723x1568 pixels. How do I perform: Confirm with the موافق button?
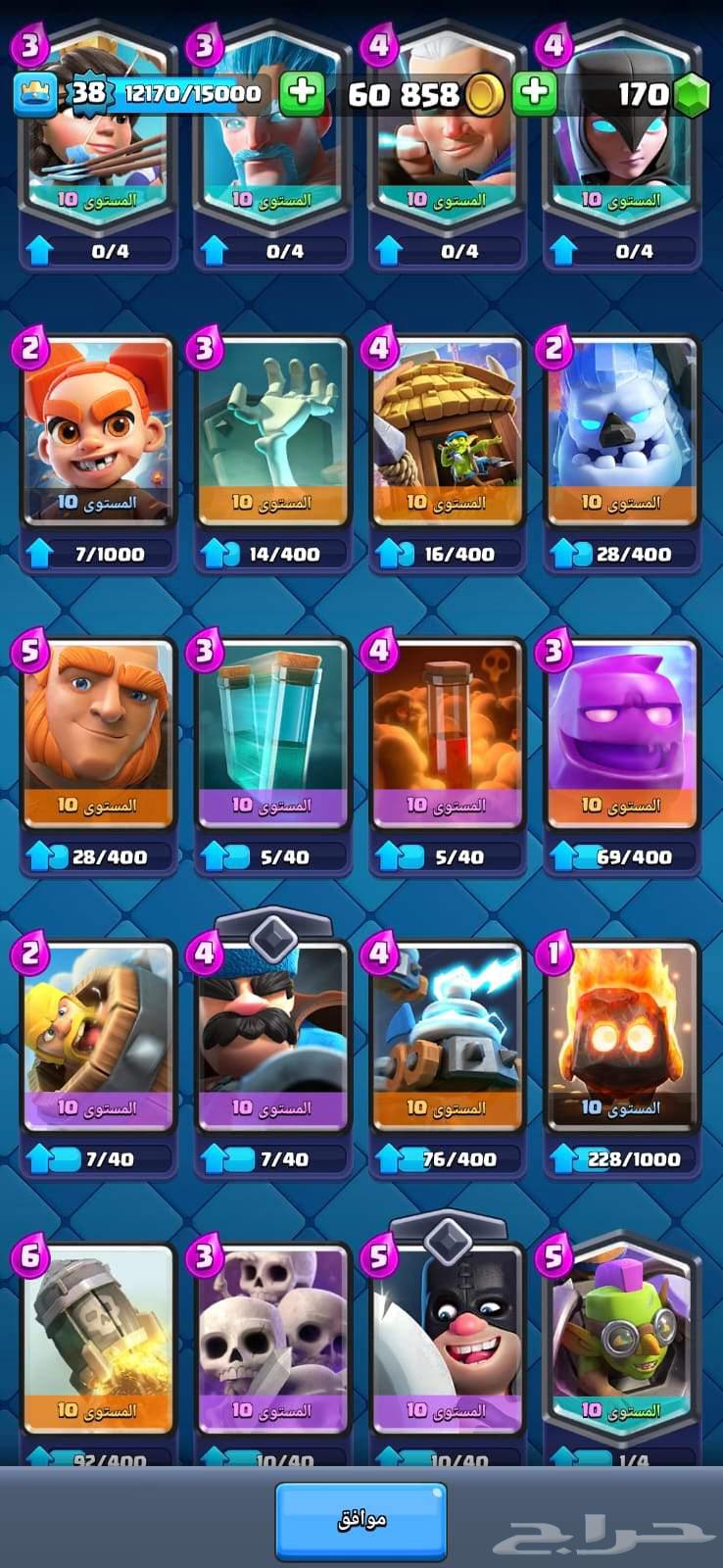(x=361, y=1520)
